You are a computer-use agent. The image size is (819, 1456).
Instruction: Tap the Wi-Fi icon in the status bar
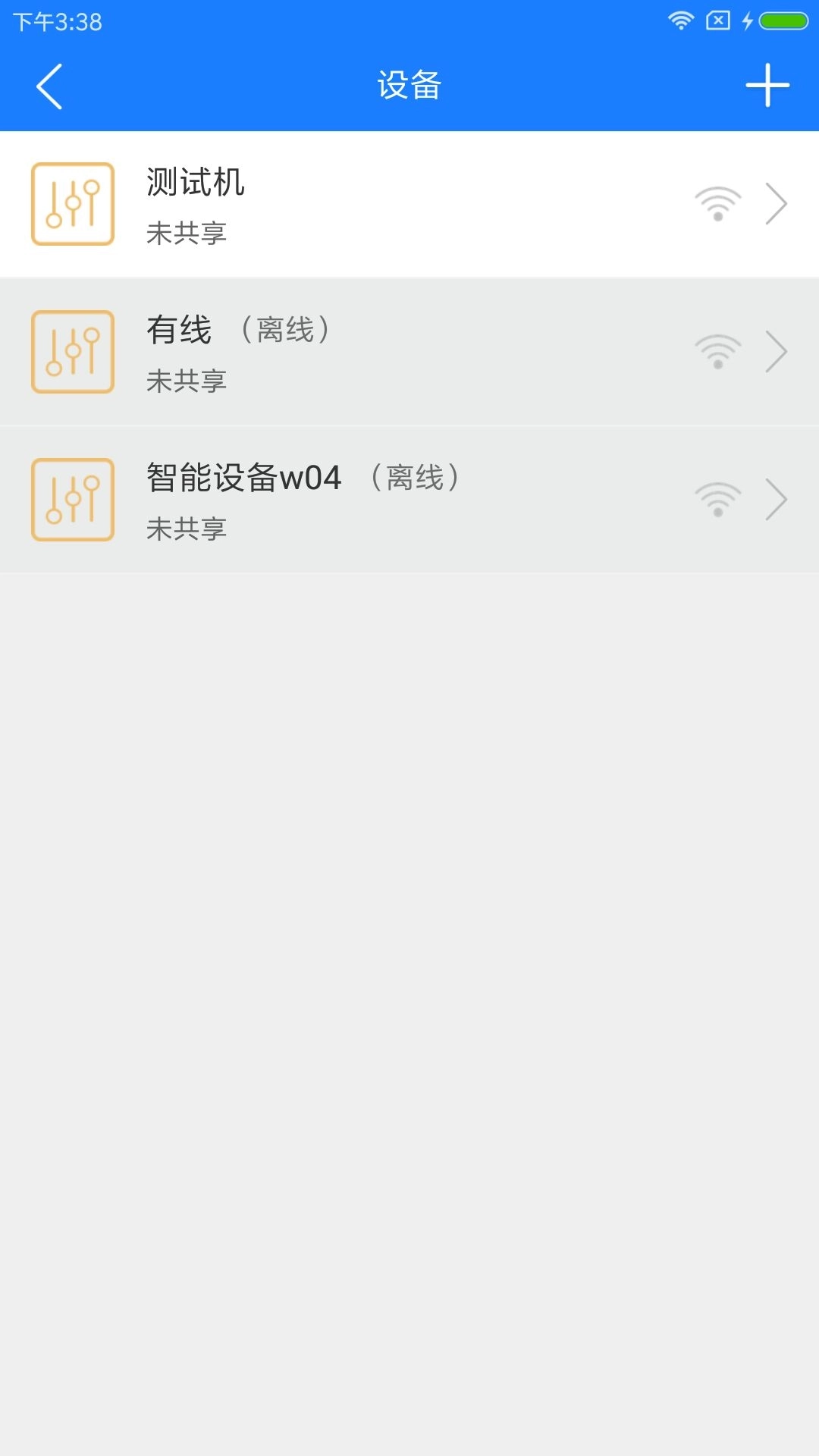(x=681, y=20)
